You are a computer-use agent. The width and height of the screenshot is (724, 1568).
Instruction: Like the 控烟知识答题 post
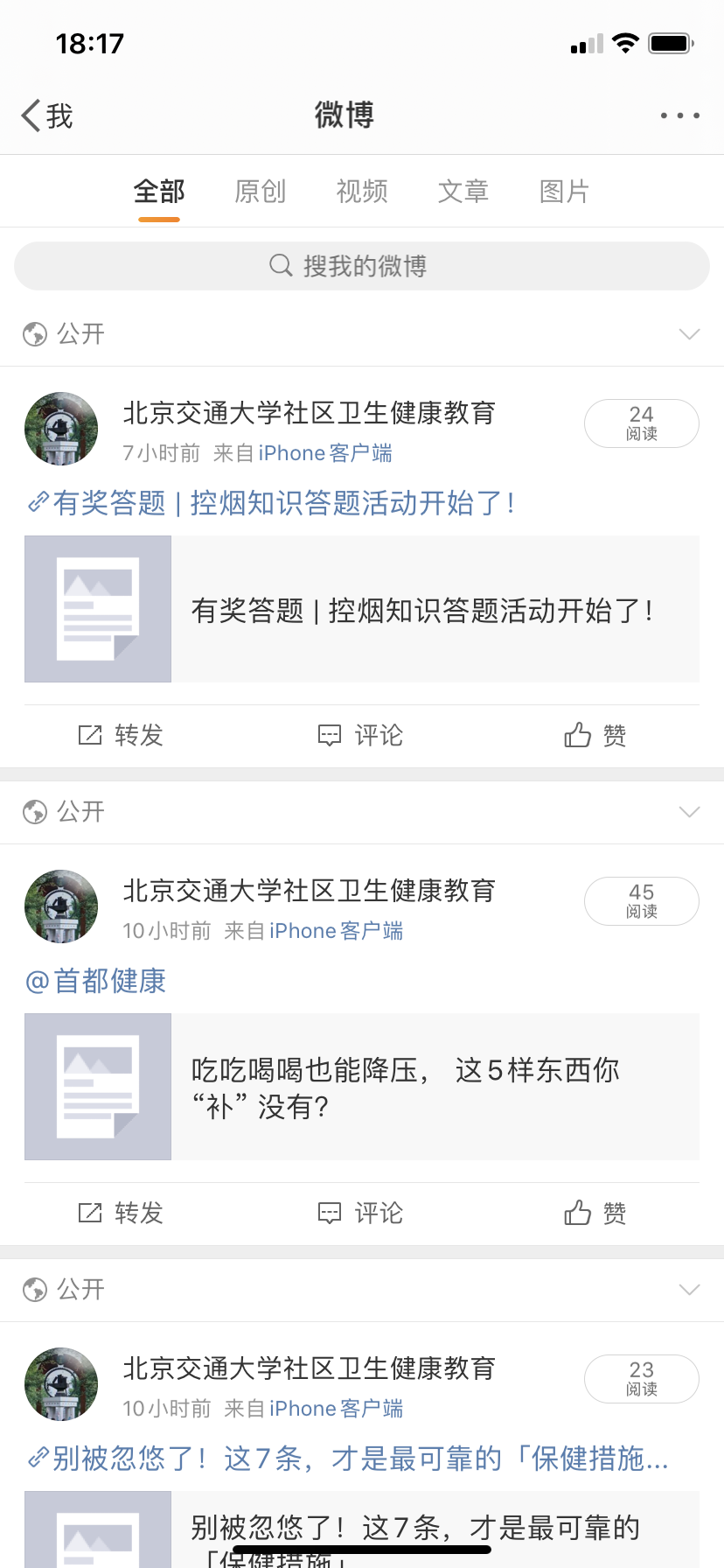595,735
